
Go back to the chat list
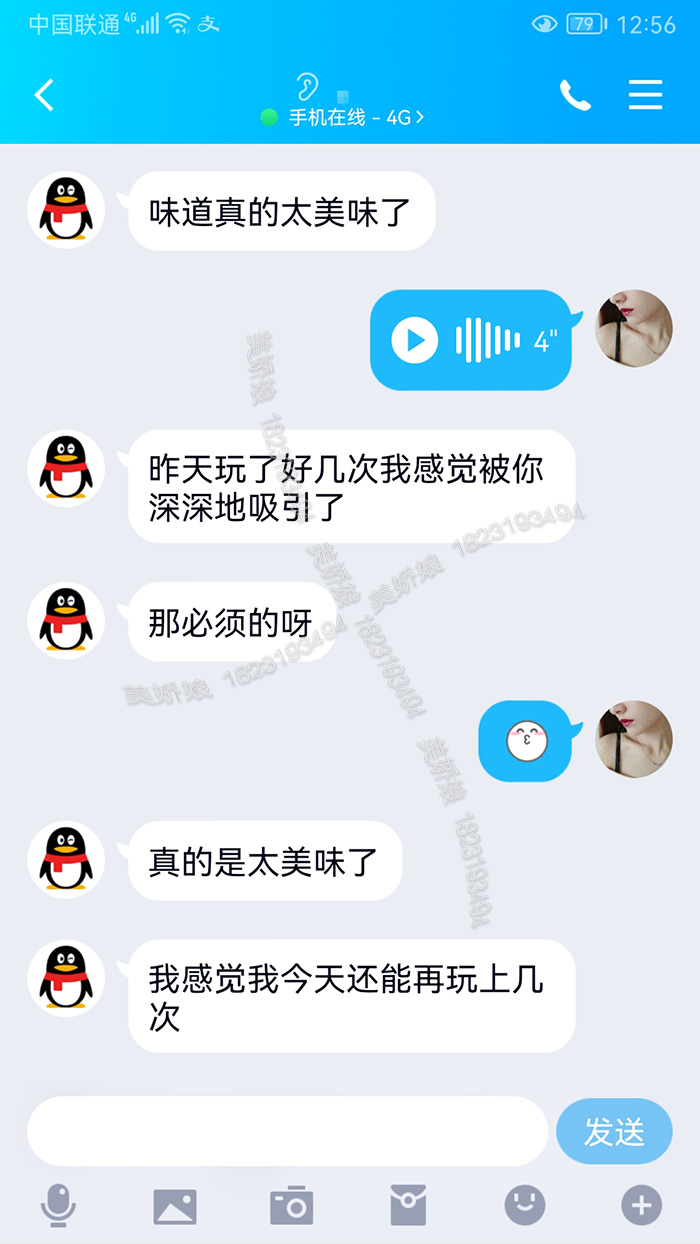coord(44,95)
